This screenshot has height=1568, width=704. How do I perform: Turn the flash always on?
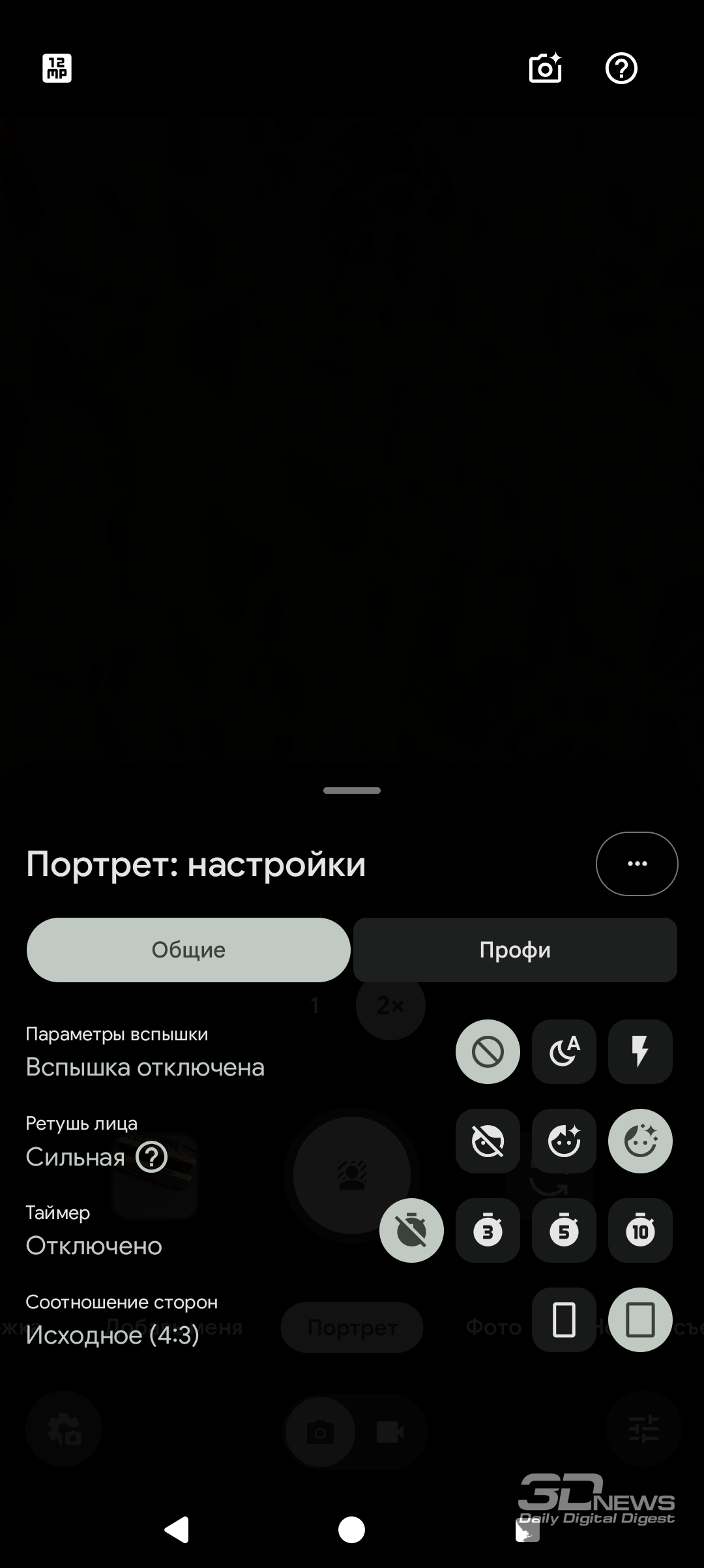640,1051
